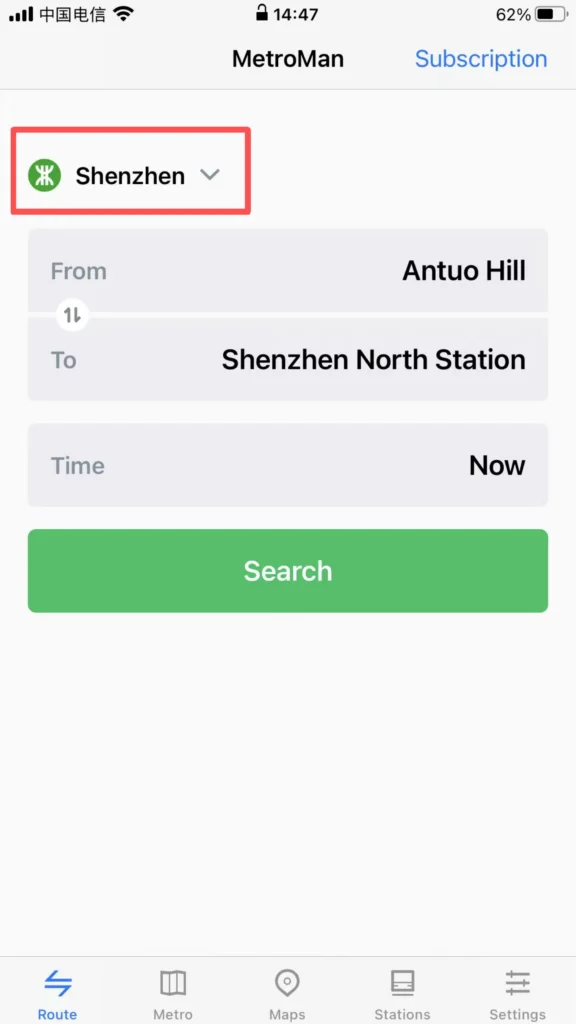Select the Route tab

57,994
